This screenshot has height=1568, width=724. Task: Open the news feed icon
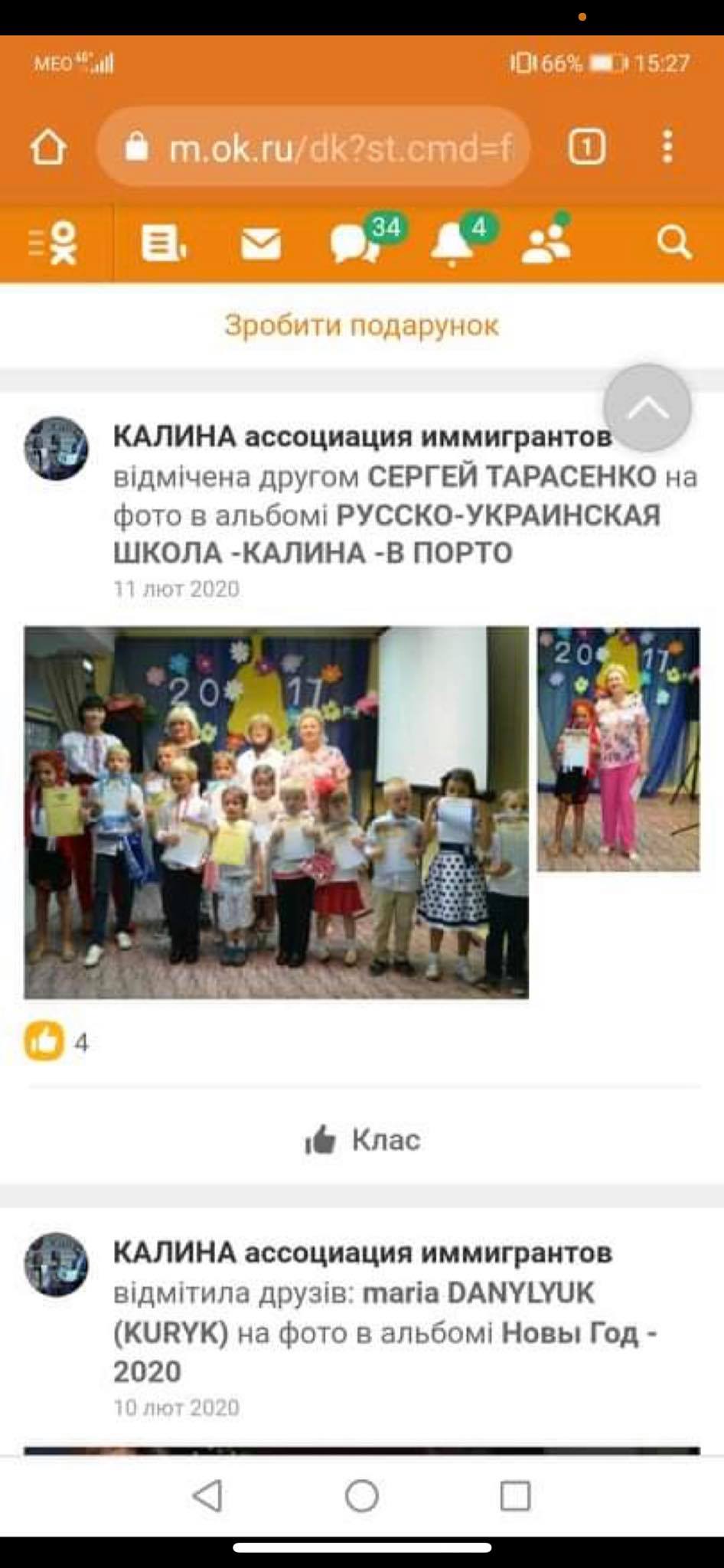coord(163,244)
